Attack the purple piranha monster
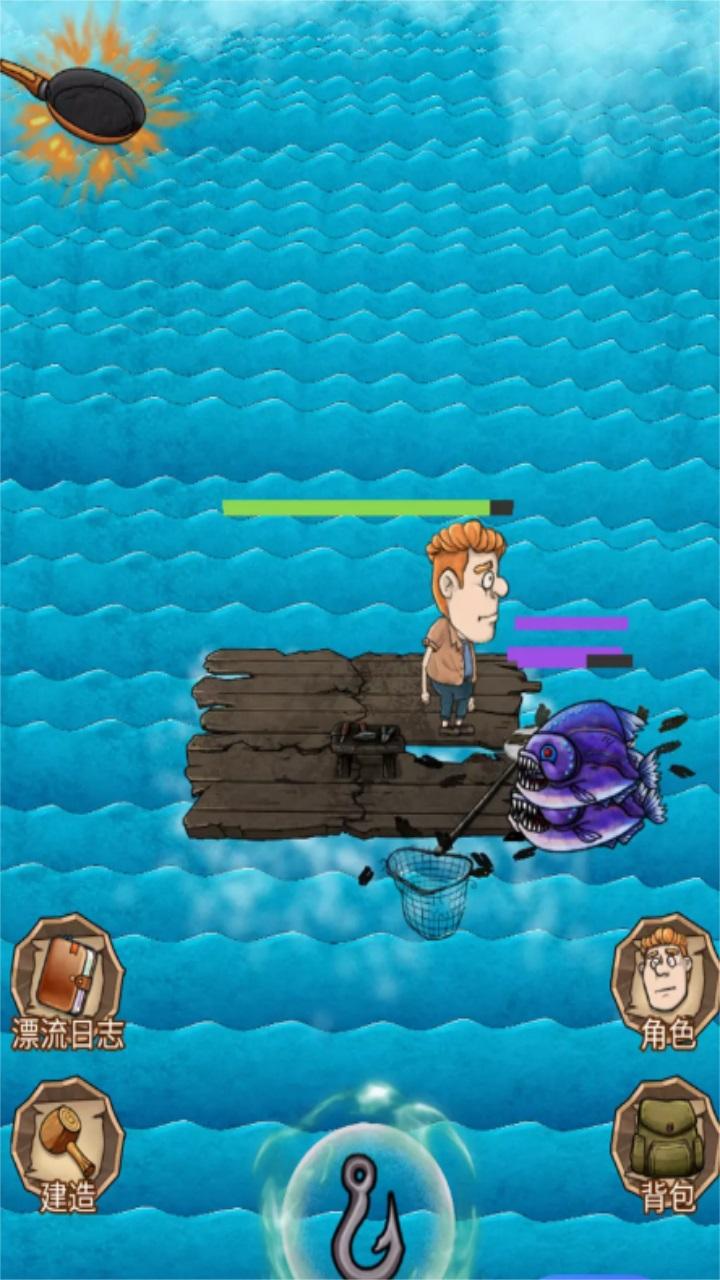720x1280 pixels. coord(585,775)
